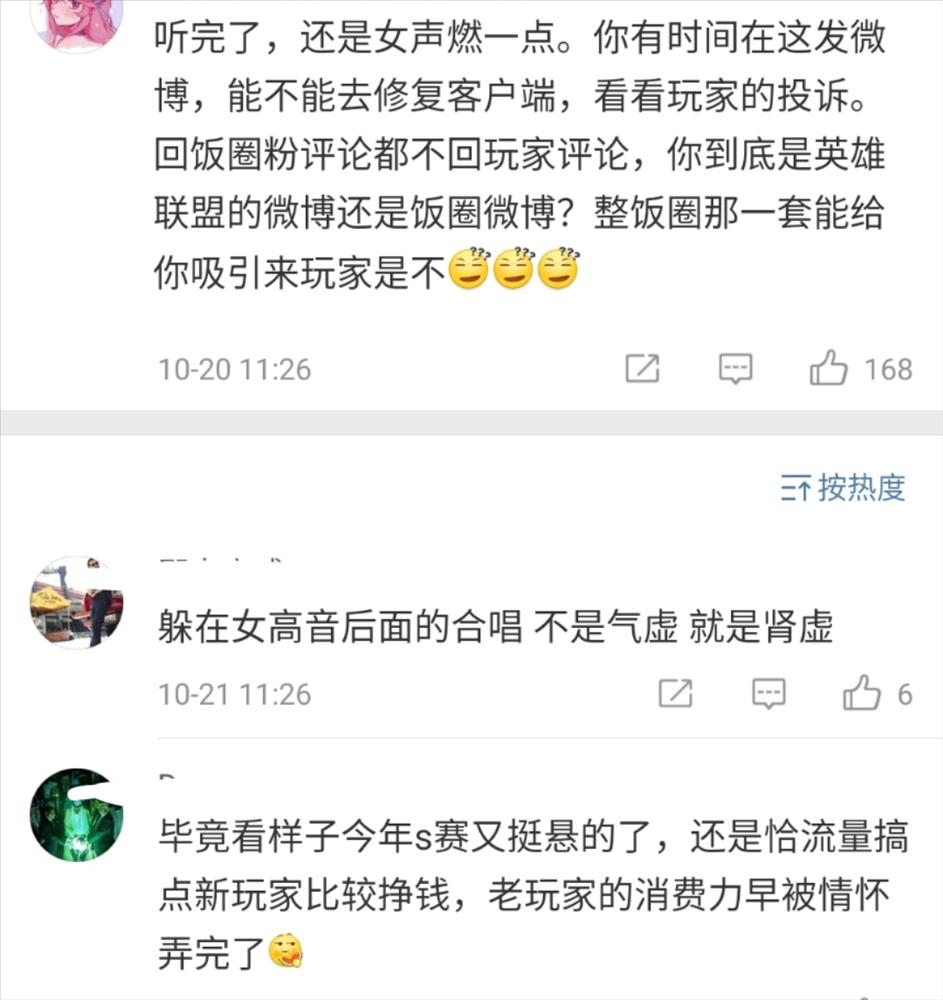View profile of the 躲在女高音后面 commenter

[77, 603]
